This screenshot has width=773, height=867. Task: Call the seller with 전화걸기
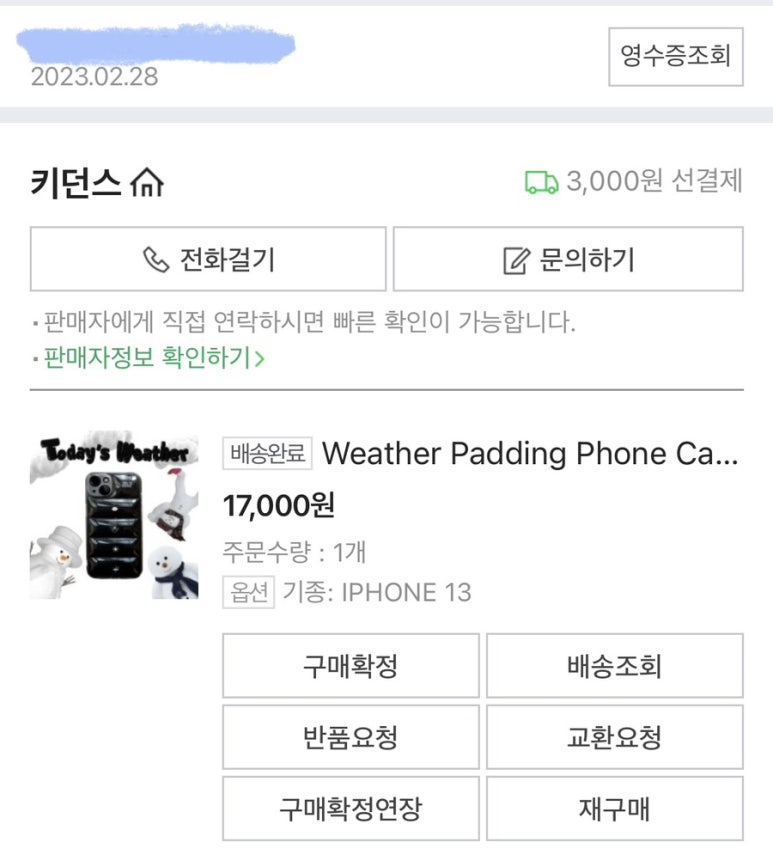(x=208, y=259)
